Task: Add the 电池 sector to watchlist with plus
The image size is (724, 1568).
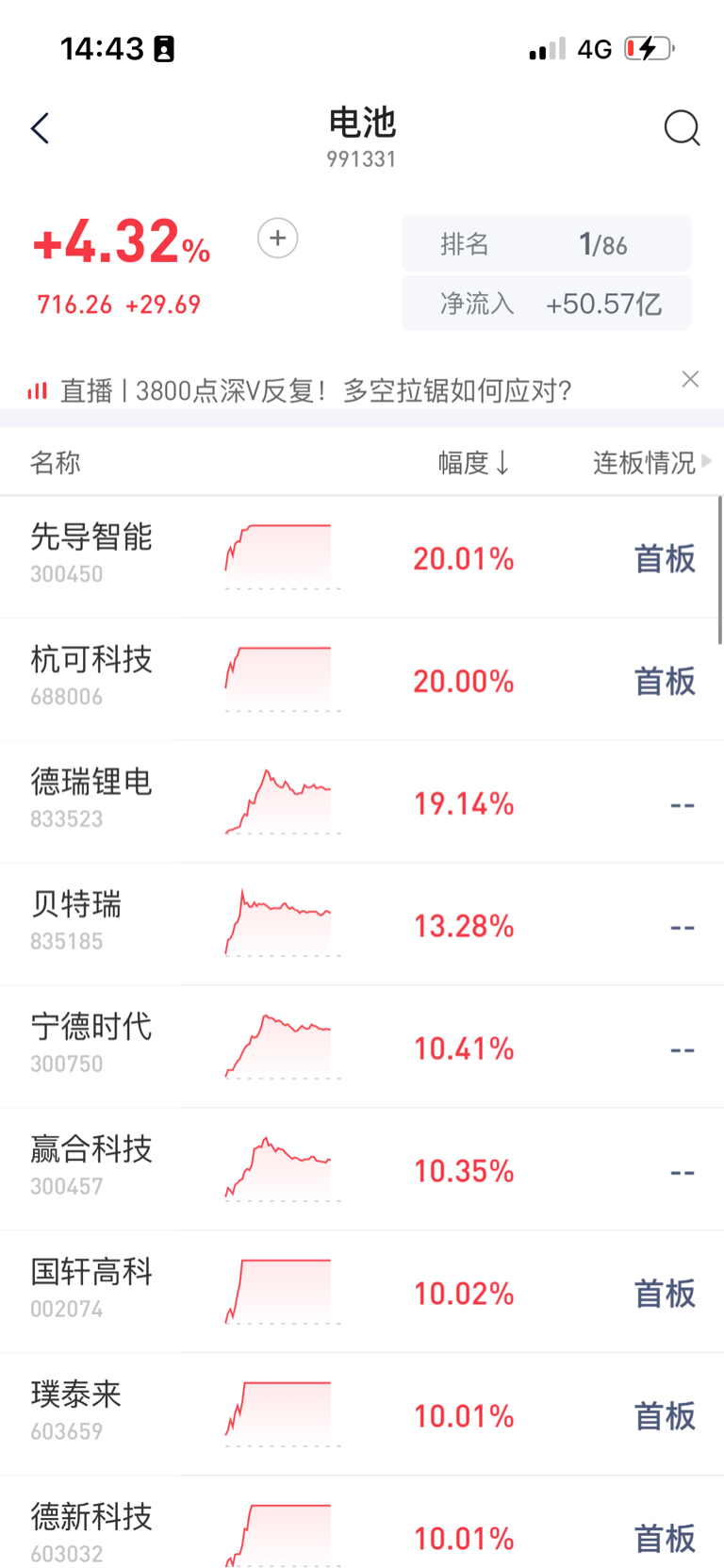Action: [278, 239]
